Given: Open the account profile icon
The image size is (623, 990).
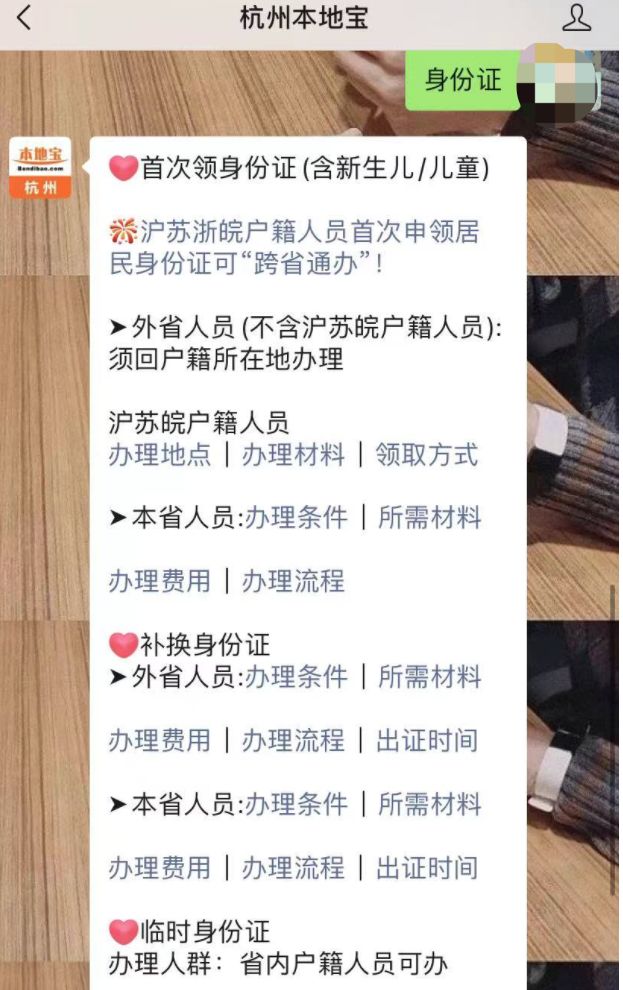Looking at the screenshot, I should tap(576, 18).
